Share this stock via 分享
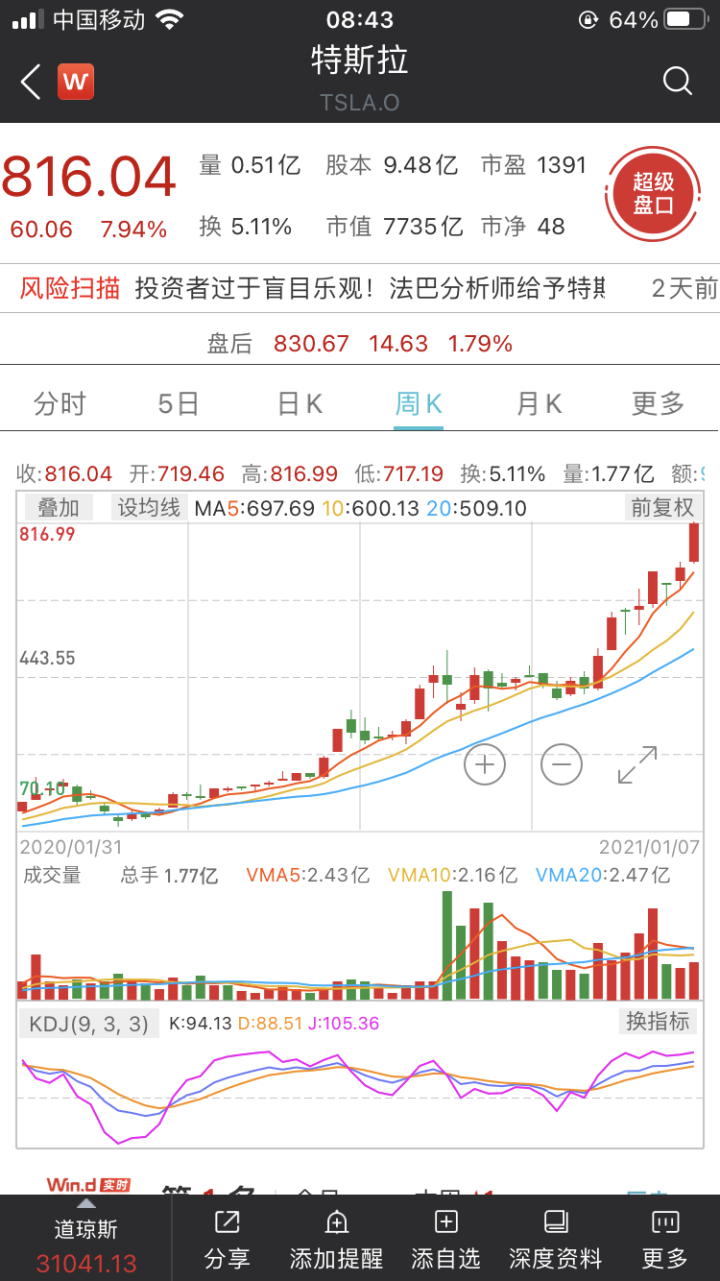The width and height of the screenshot is (720, 1281). pyautogui.click(x=227, y=1239)
